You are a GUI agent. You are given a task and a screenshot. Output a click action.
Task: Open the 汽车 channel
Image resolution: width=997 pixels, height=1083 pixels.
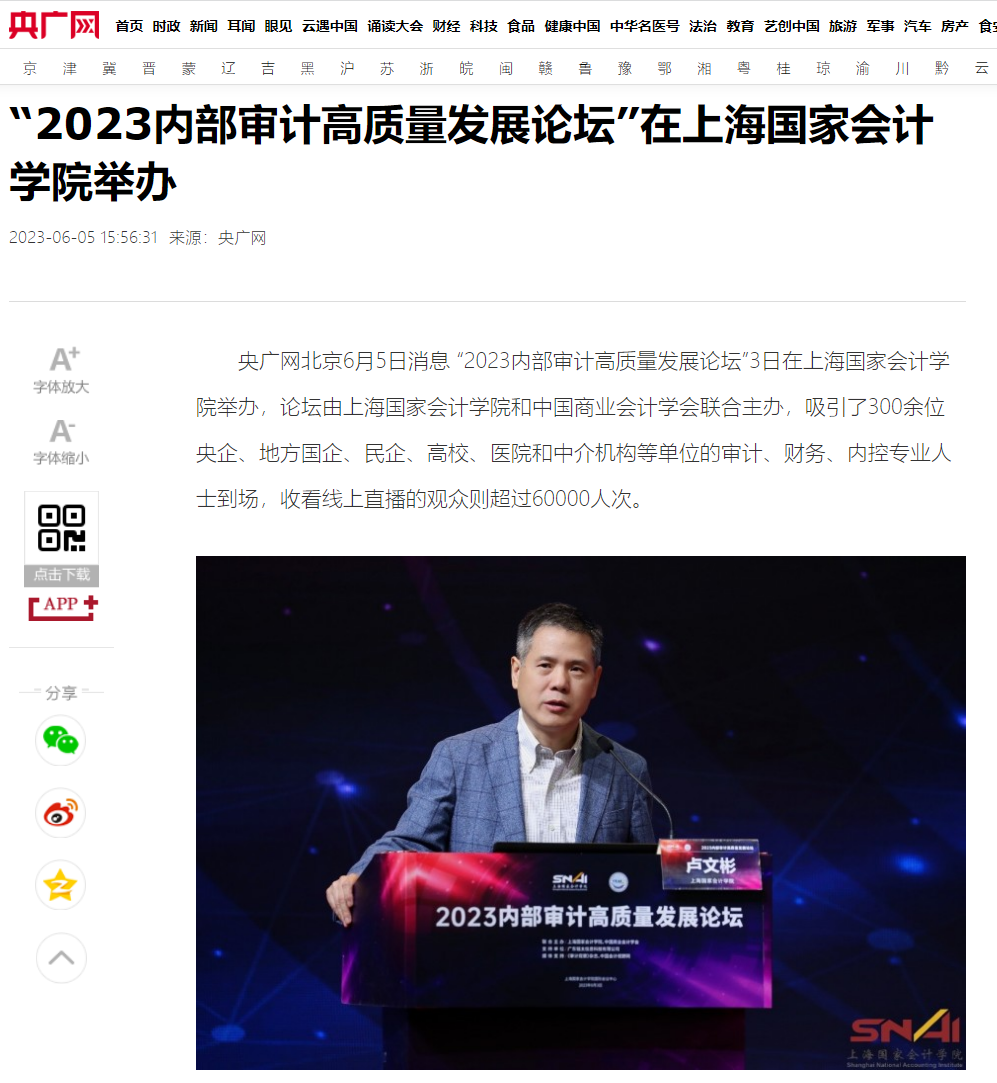pyautogui.click(x=917, y=26)
